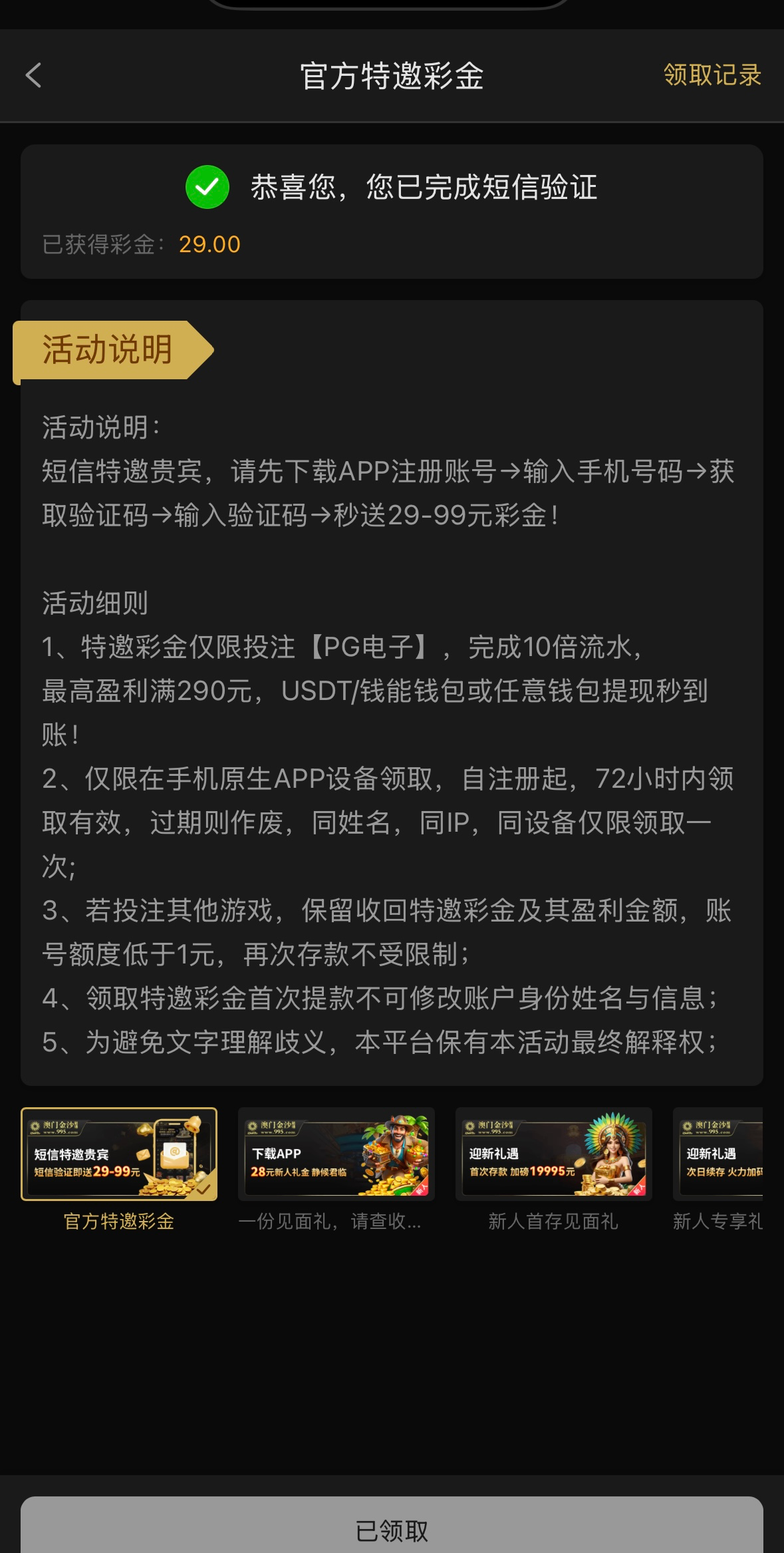Viewport: 784px width, 1553px height.
Task: Select the 官方特邀彩金 promotion card
Action: [x=119, y=1154]
